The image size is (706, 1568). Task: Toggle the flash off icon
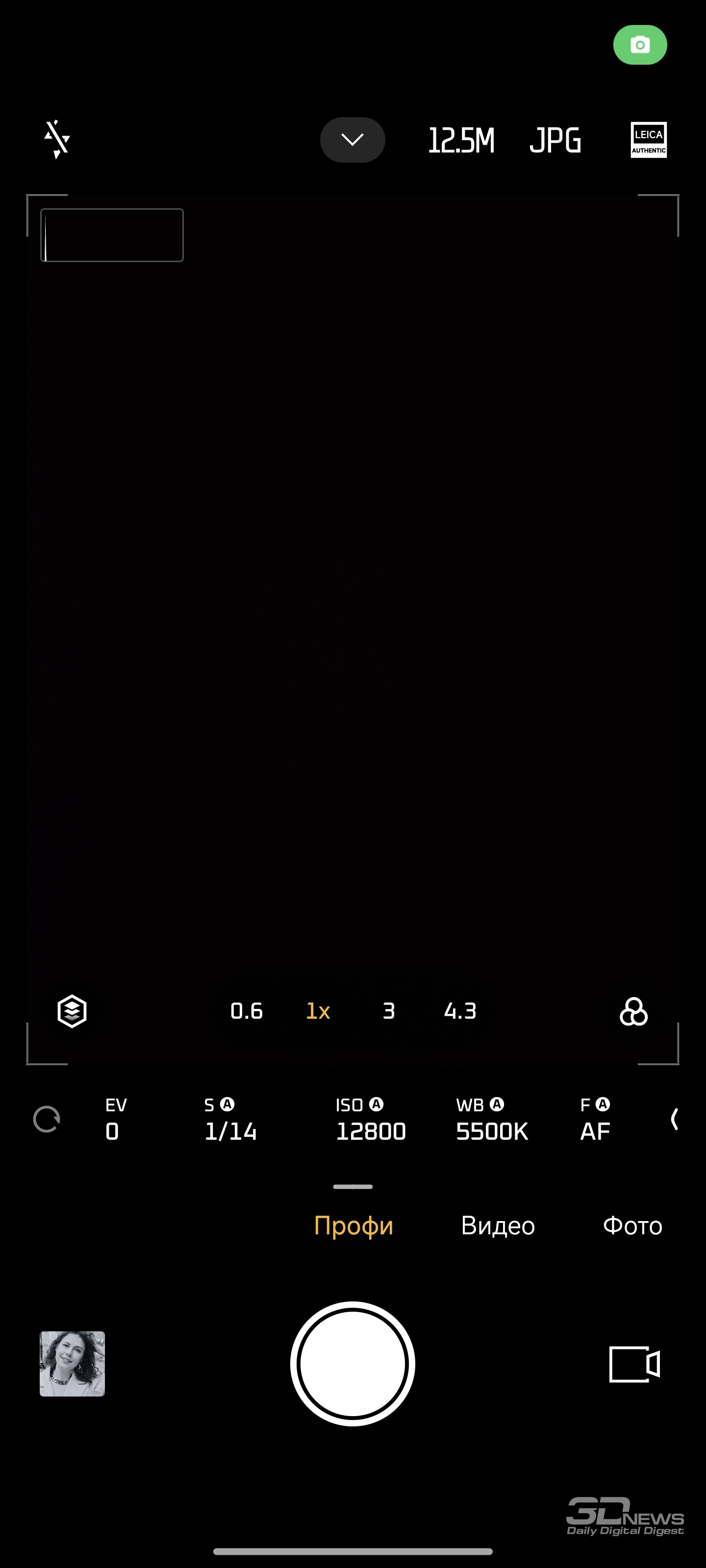[57, 139]
